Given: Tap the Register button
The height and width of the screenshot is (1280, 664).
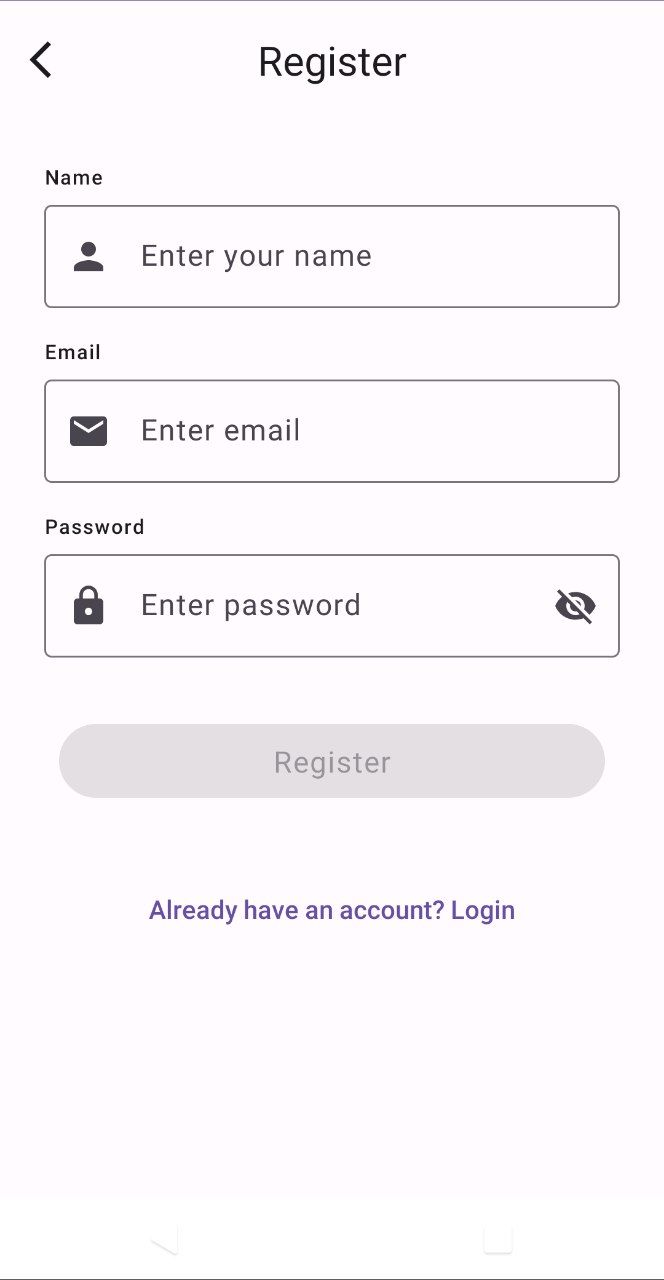Looking at the screenshot, I should point(332,761).
